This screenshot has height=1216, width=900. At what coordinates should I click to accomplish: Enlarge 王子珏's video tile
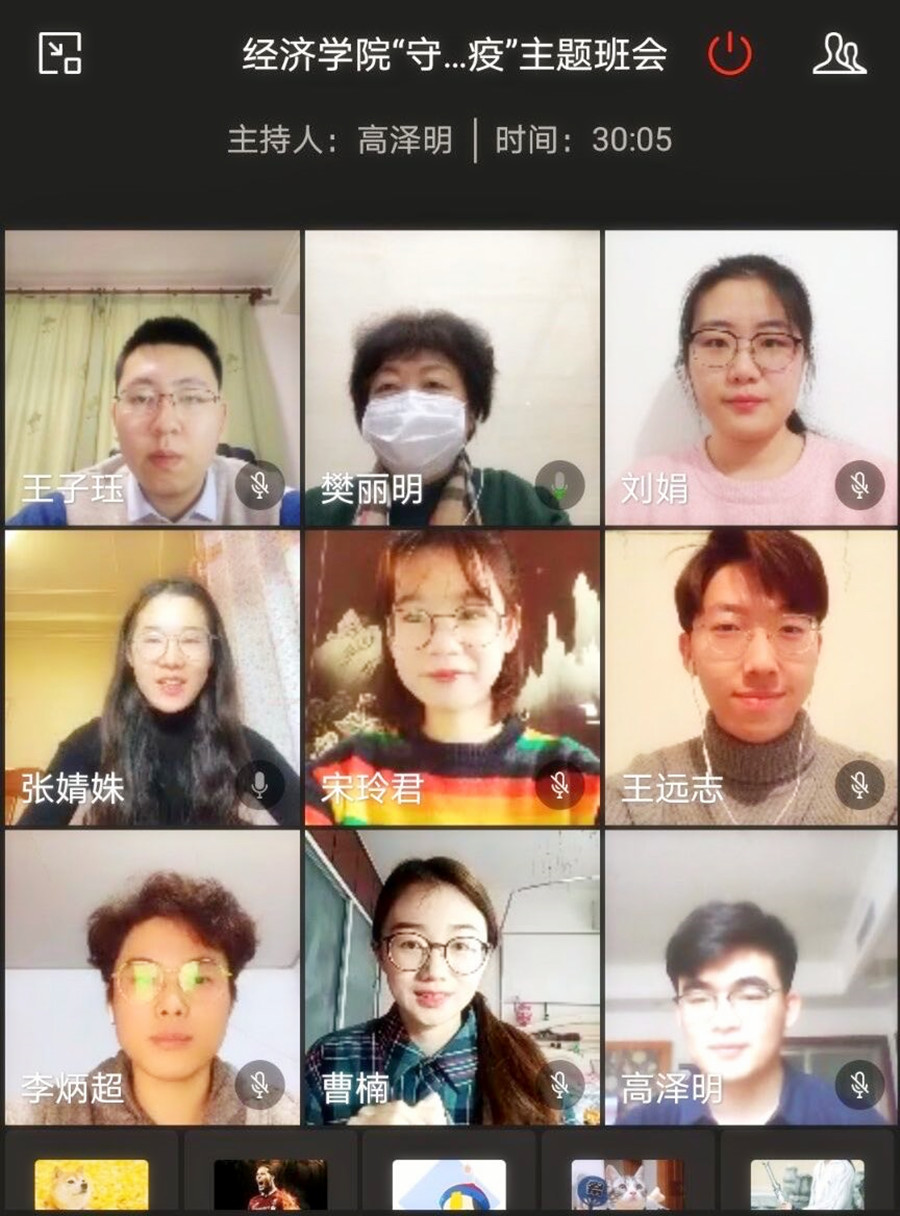(x=152, y=378)
